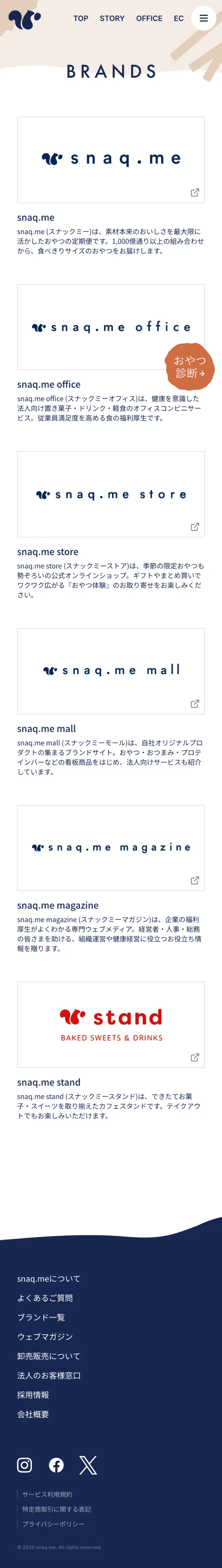Open the snaq.me mall brand card
Image resolution: width=222 pixels, height=1568 pixels.
111,671
